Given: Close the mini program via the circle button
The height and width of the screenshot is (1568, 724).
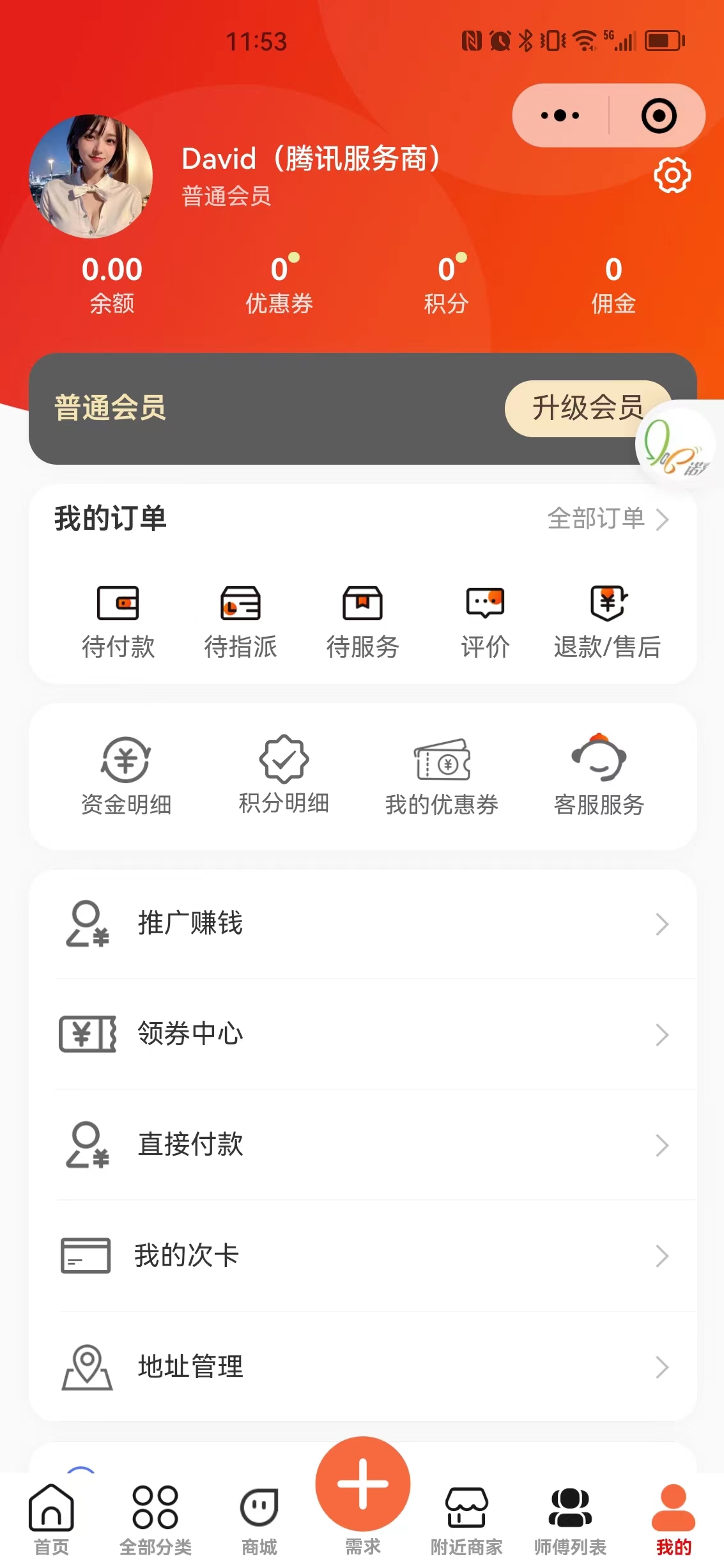Looking at the screenshot, I should click(658, 116).
